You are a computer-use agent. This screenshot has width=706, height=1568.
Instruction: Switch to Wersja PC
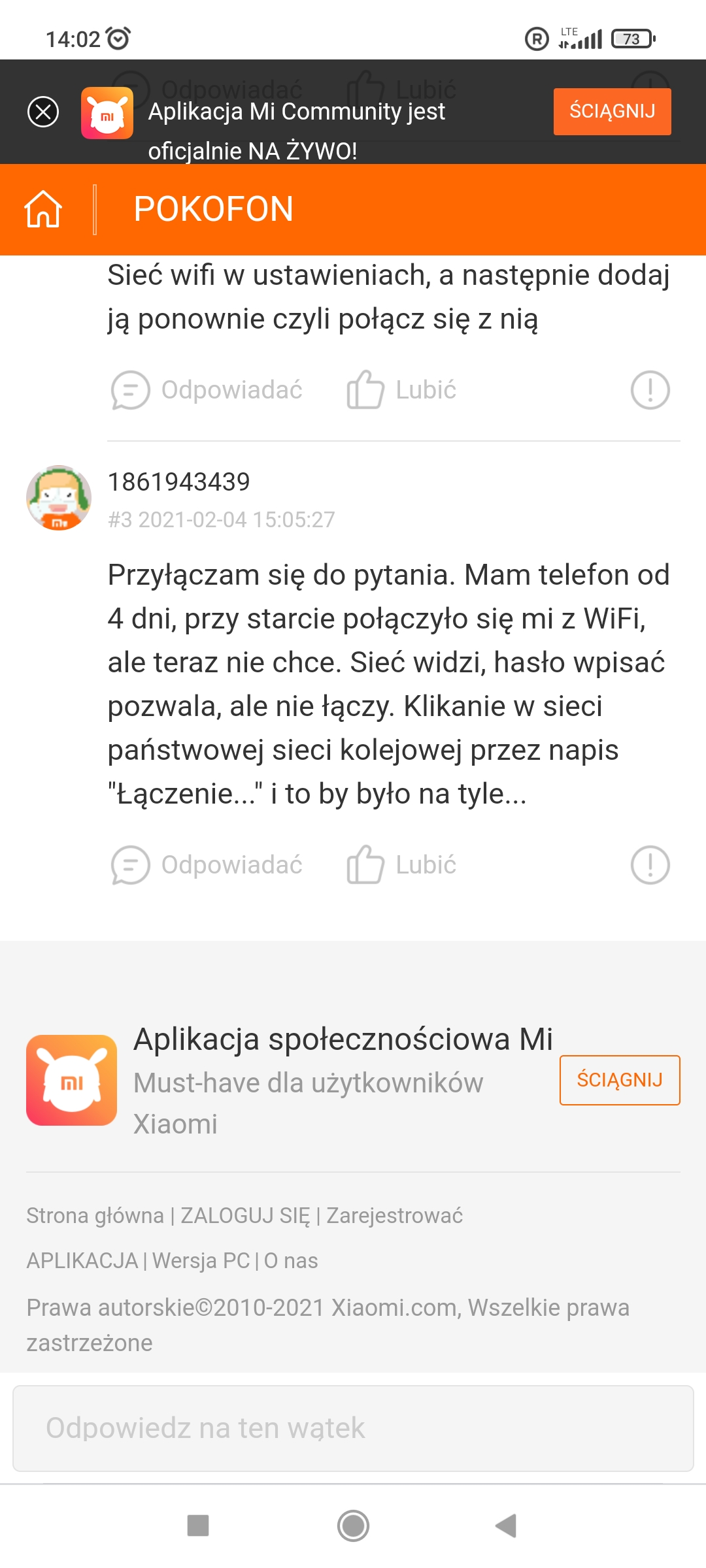pos(201,1260)
